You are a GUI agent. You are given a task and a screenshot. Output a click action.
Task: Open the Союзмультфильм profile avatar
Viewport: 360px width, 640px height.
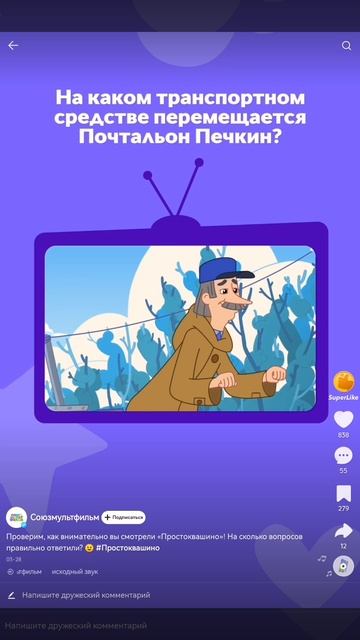(x=17, y=518)
